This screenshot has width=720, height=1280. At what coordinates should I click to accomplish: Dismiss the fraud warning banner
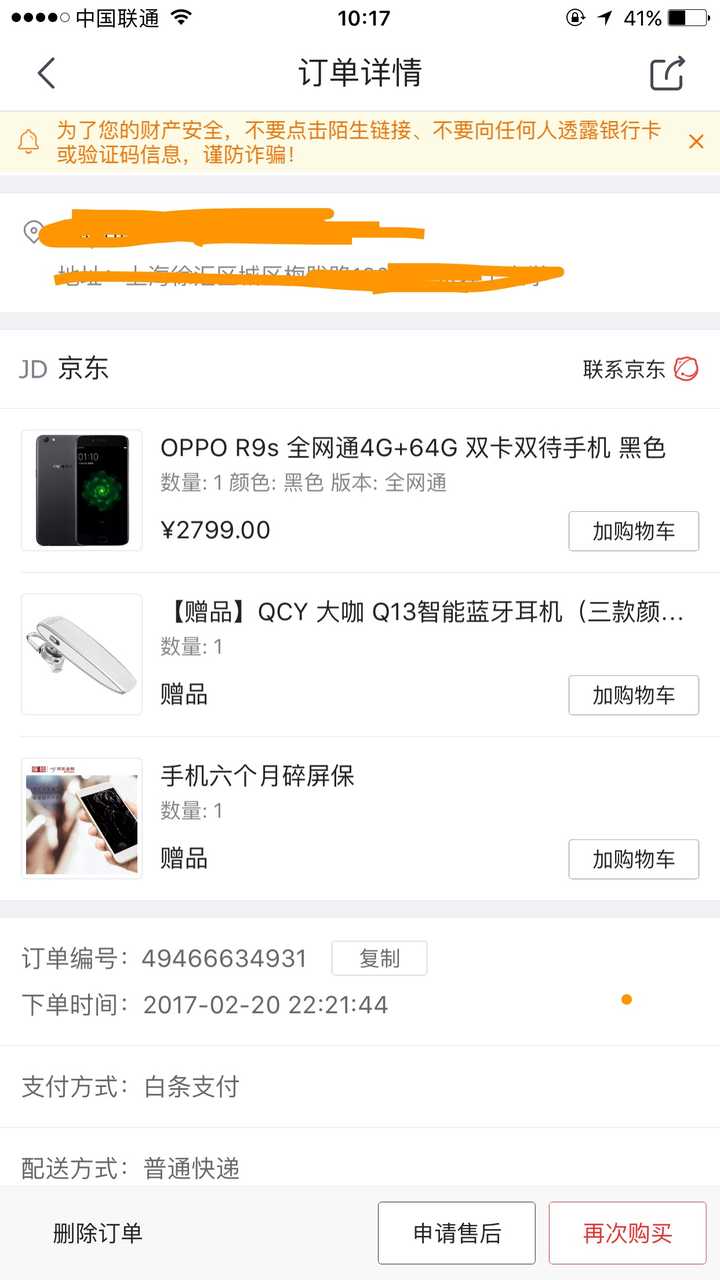tap(696, 142)
